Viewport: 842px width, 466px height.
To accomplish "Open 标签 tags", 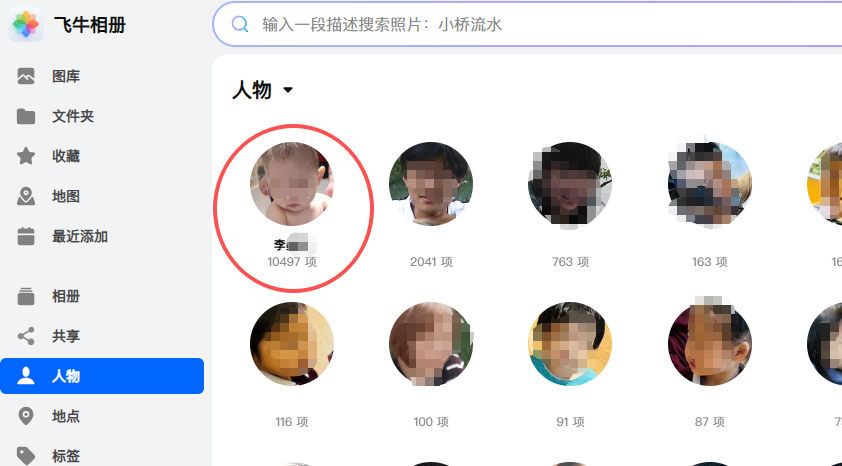I will point(66,456).
